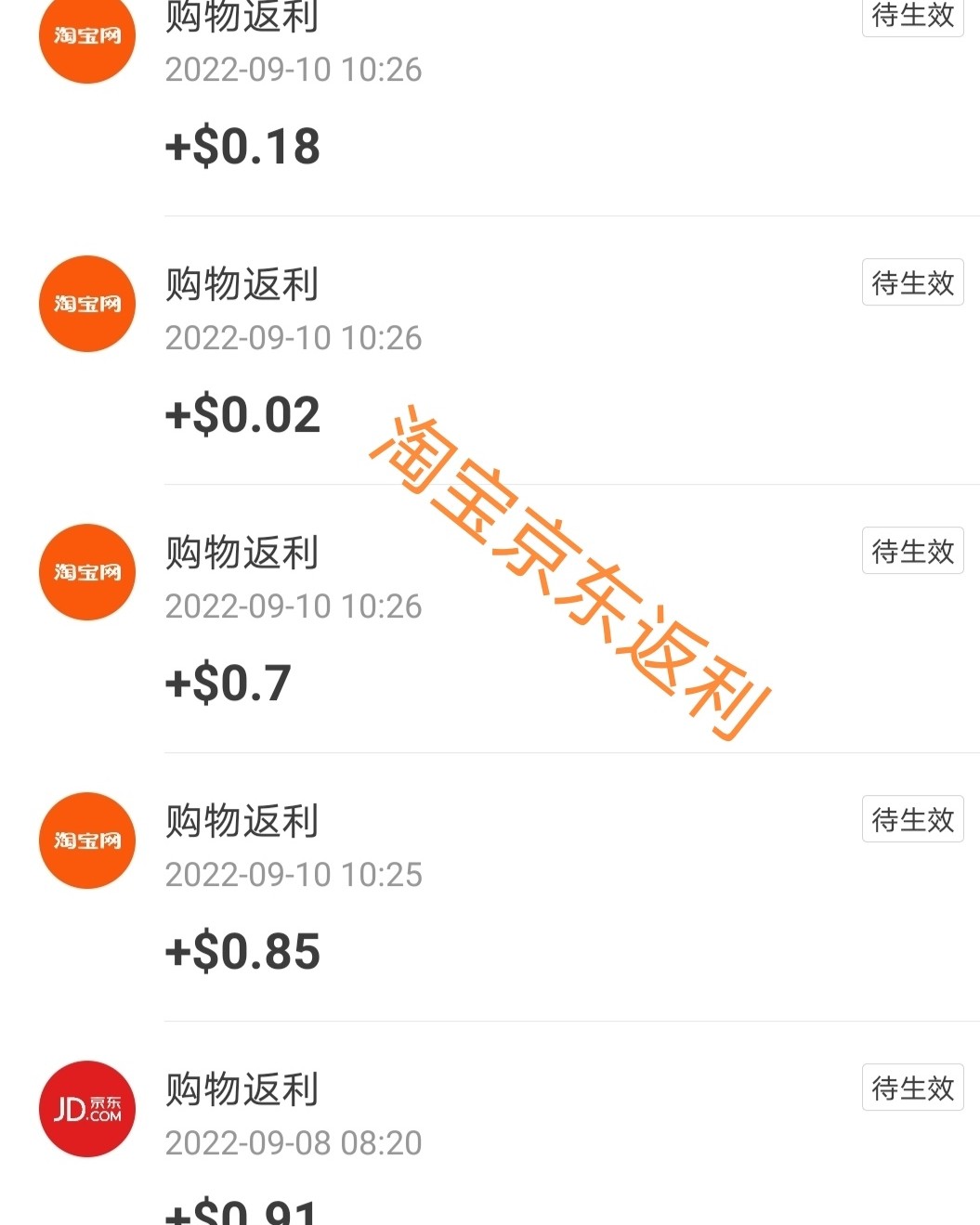Open the JD.com rebate dated 2022-09-08
The width and height of the screenshot is (980, 1225).
[294, 1141]
